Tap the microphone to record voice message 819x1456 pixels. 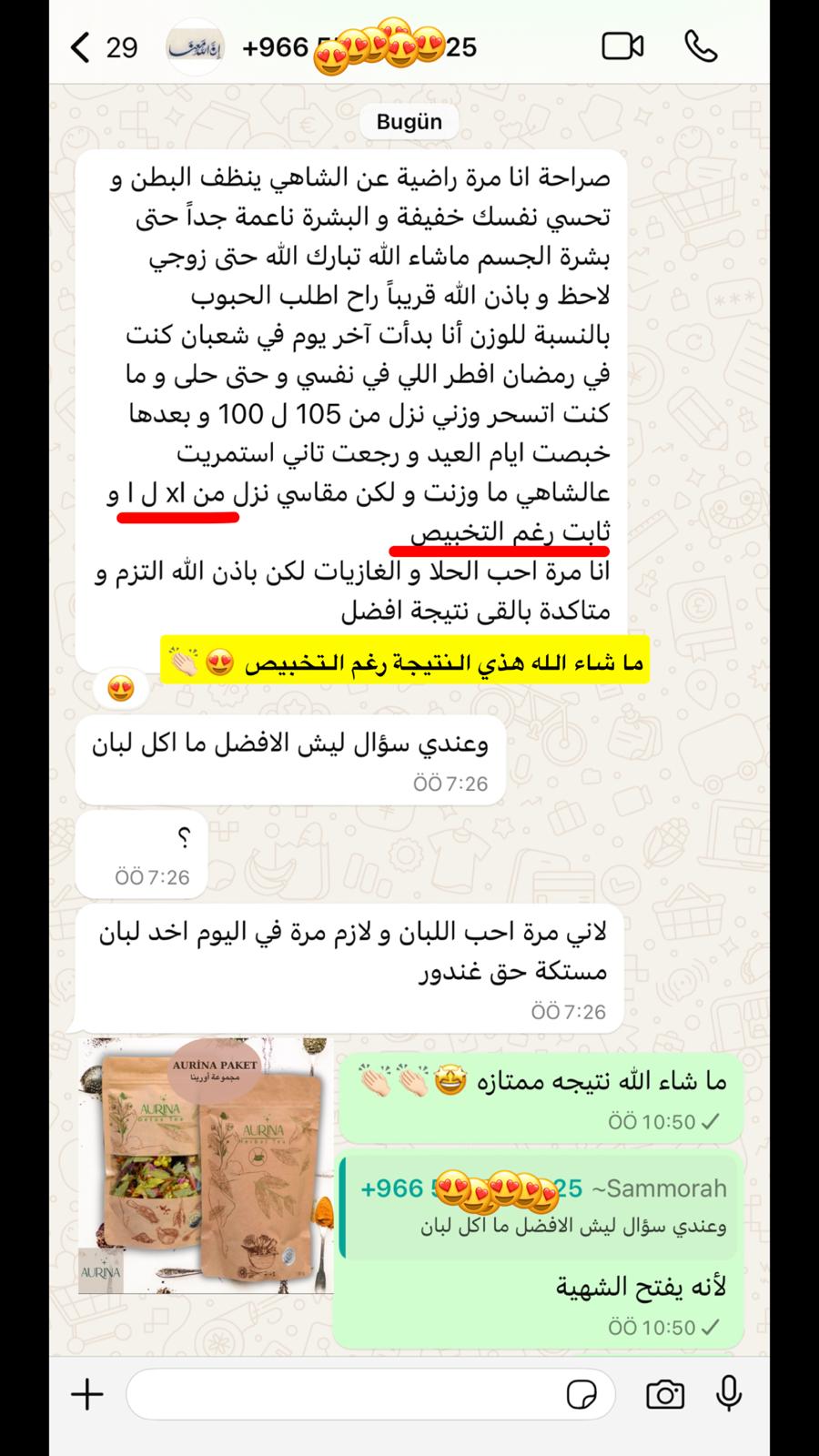click(729, 1394)
